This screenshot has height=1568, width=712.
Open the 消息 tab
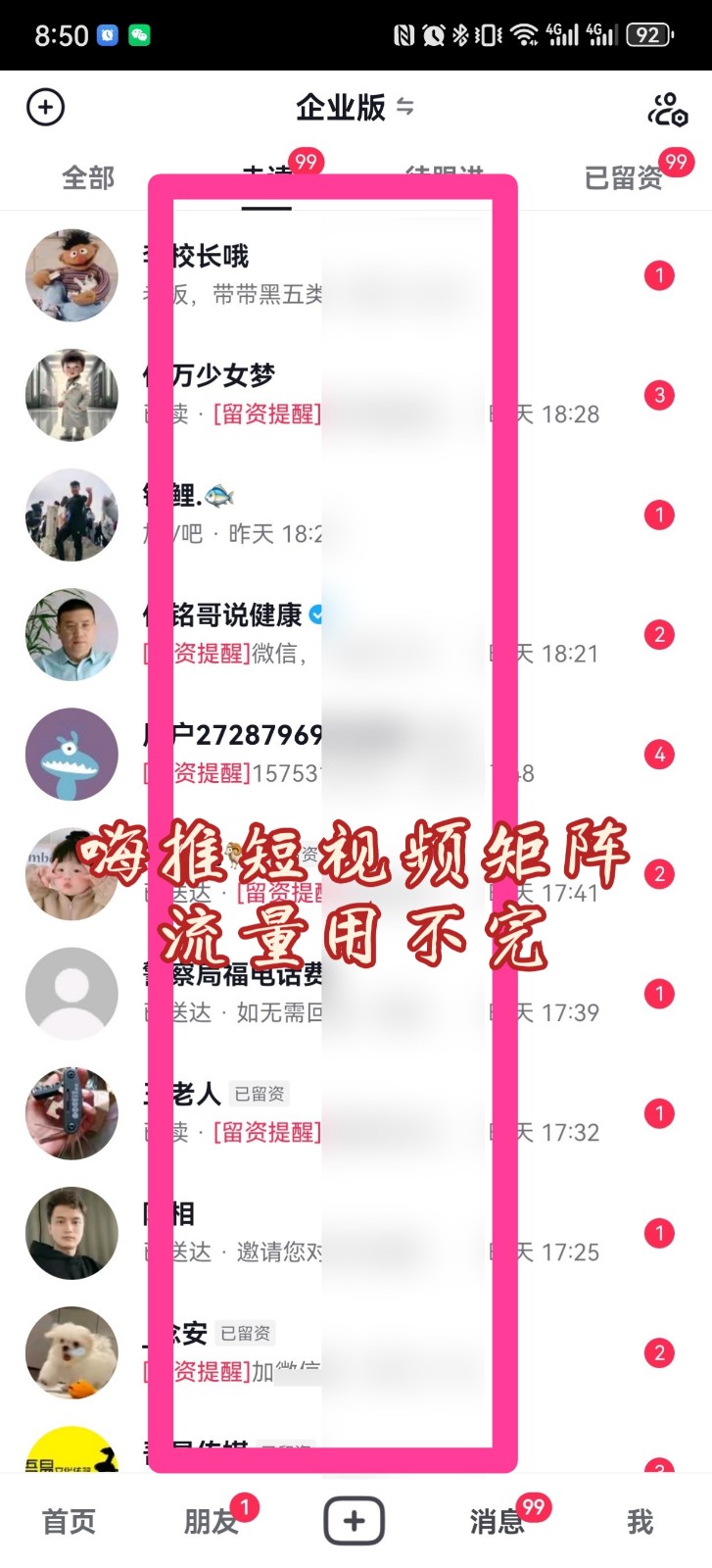[498, 1521]
